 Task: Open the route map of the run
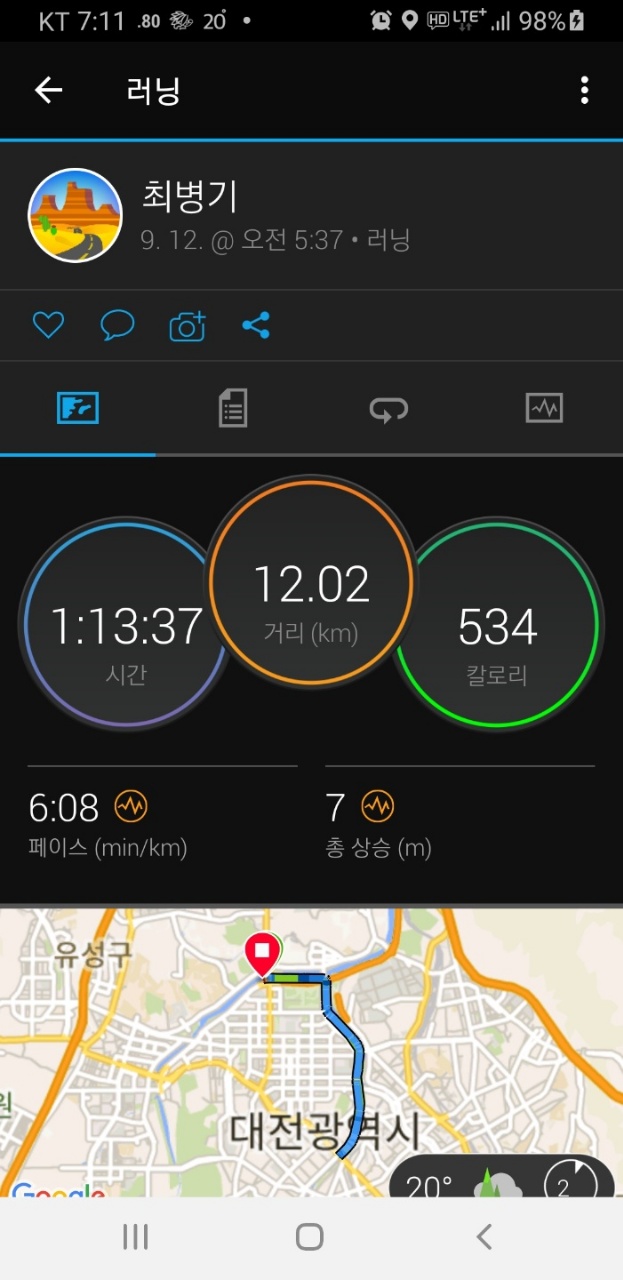(x=311, y=1050)
